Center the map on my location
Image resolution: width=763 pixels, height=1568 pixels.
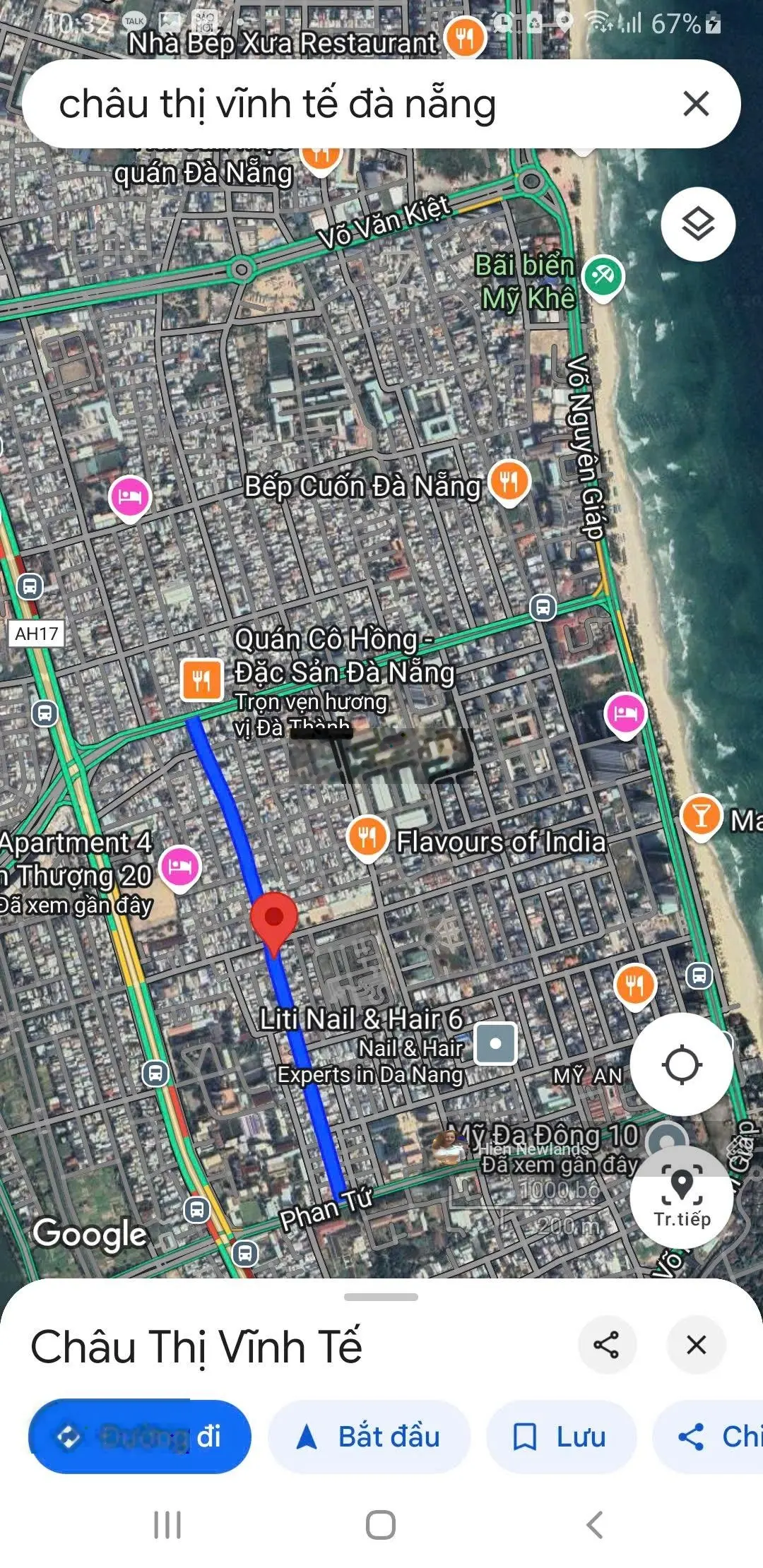pos(681,1064)
